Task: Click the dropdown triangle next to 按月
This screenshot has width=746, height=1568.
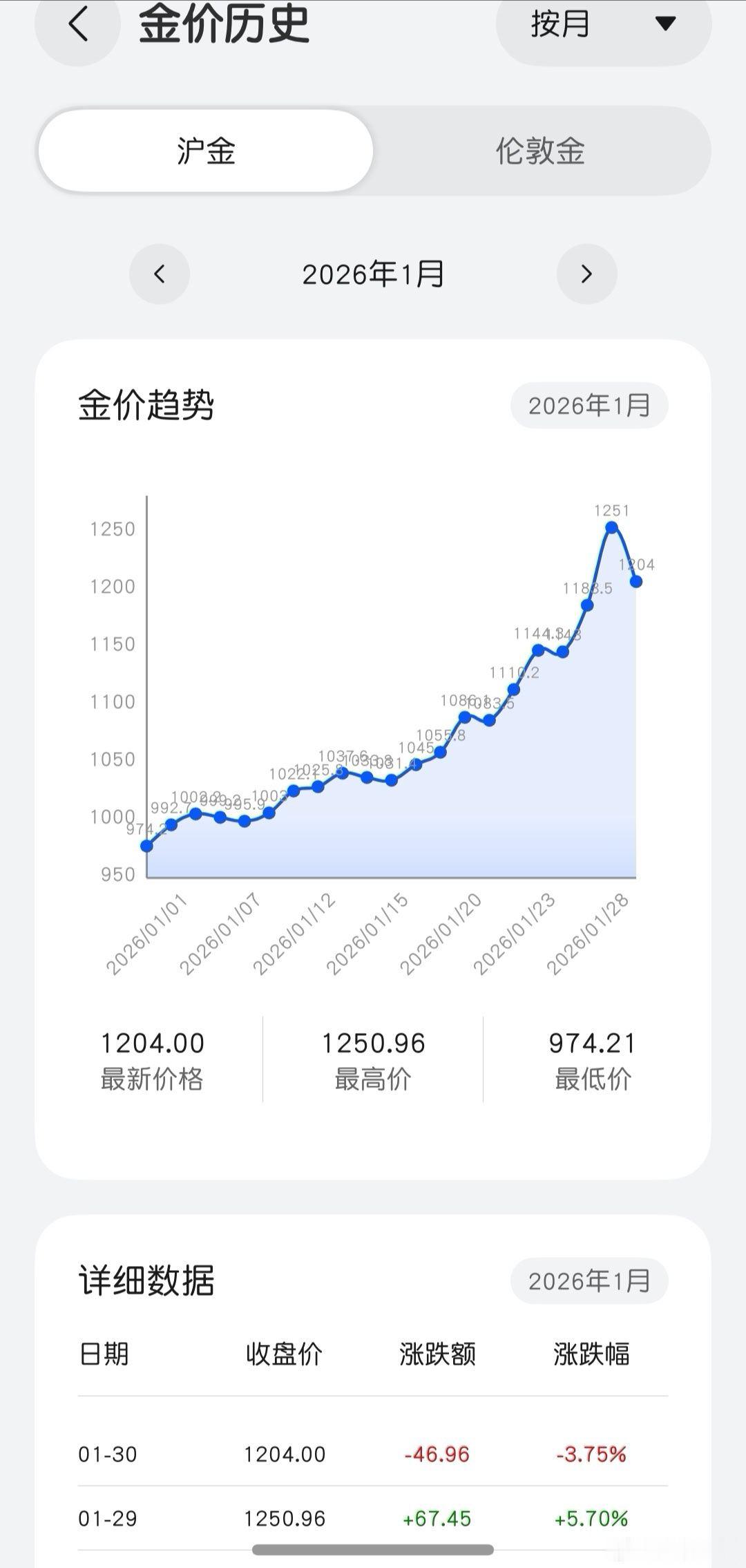Action: pos(664,25)
